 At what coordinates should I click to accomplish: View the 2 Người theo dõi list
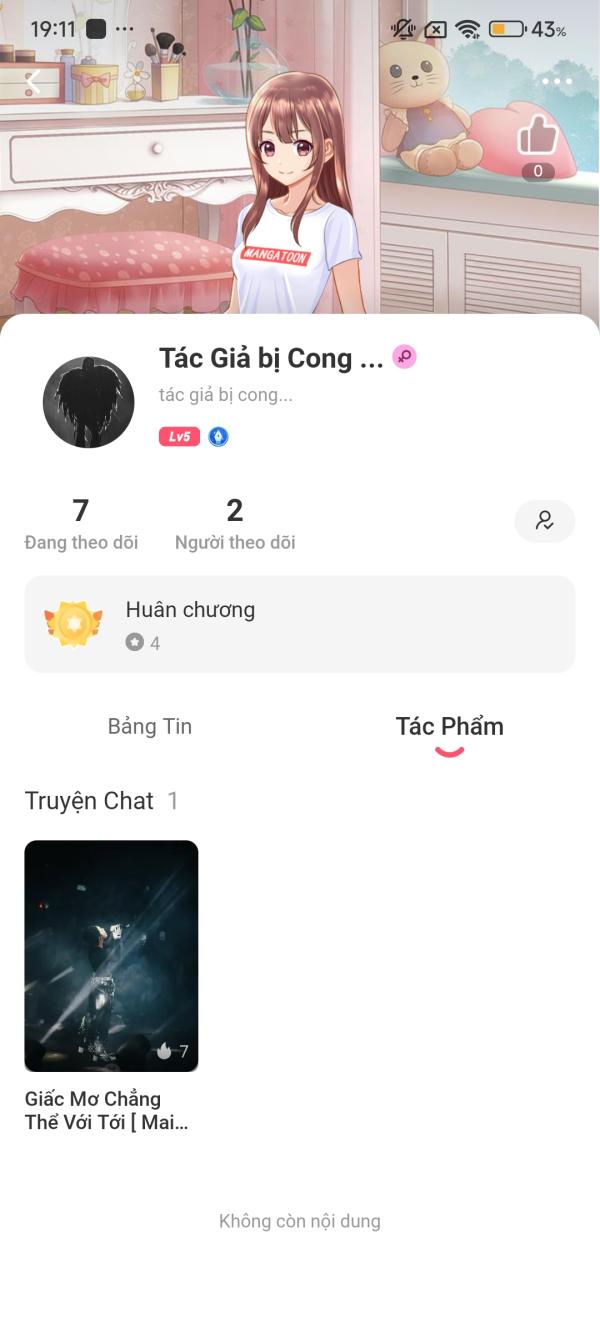point(235,524)
